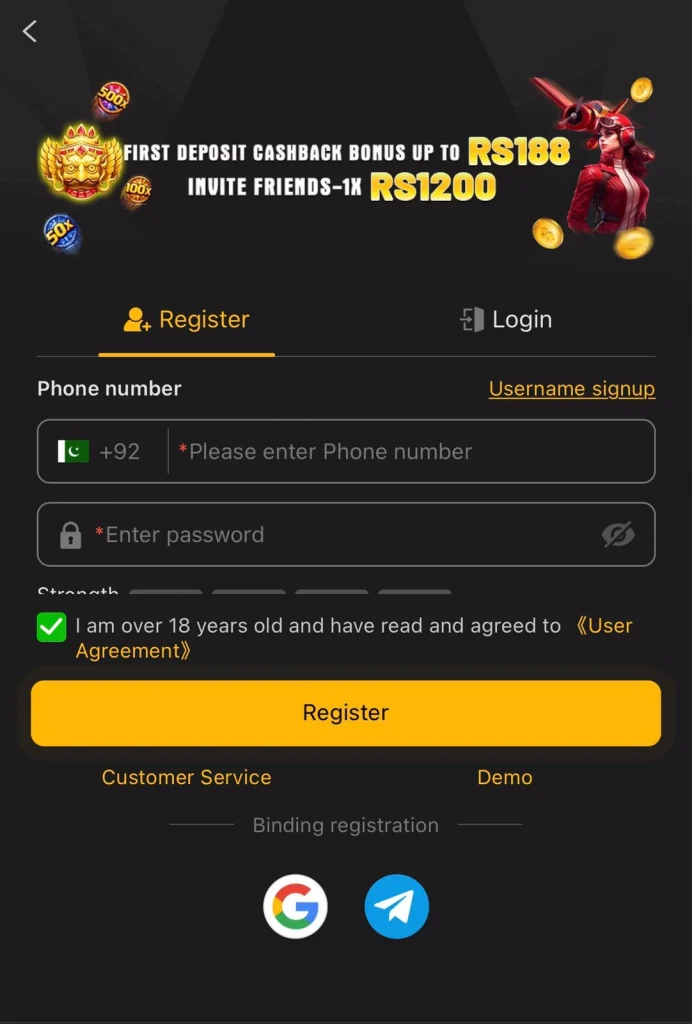
Task: Open the +92 country code picker
Action: pyautogui.click(x=99, y=451)
